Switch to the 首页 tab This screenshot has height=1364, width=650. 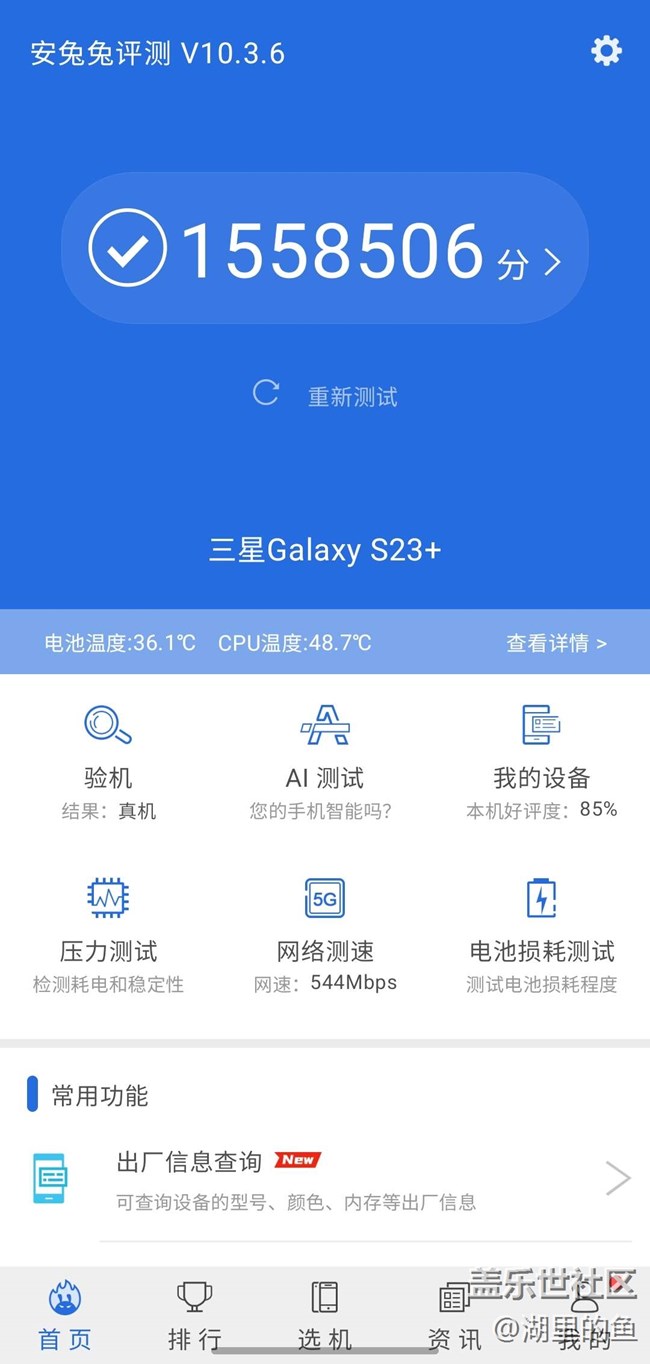click(66, 1316)
